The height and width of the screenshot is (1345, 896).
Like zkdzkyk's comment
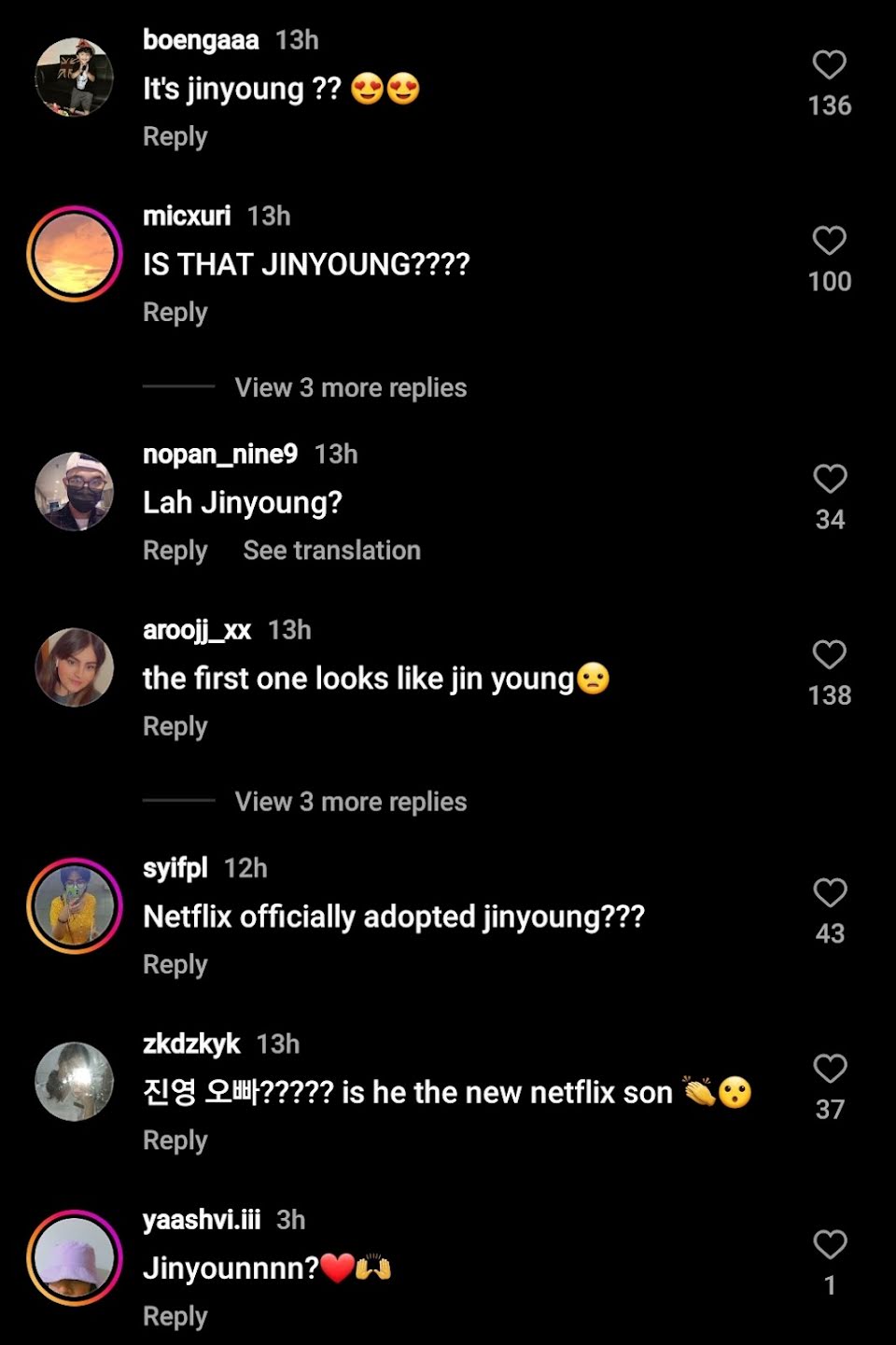pos(829,1069)
